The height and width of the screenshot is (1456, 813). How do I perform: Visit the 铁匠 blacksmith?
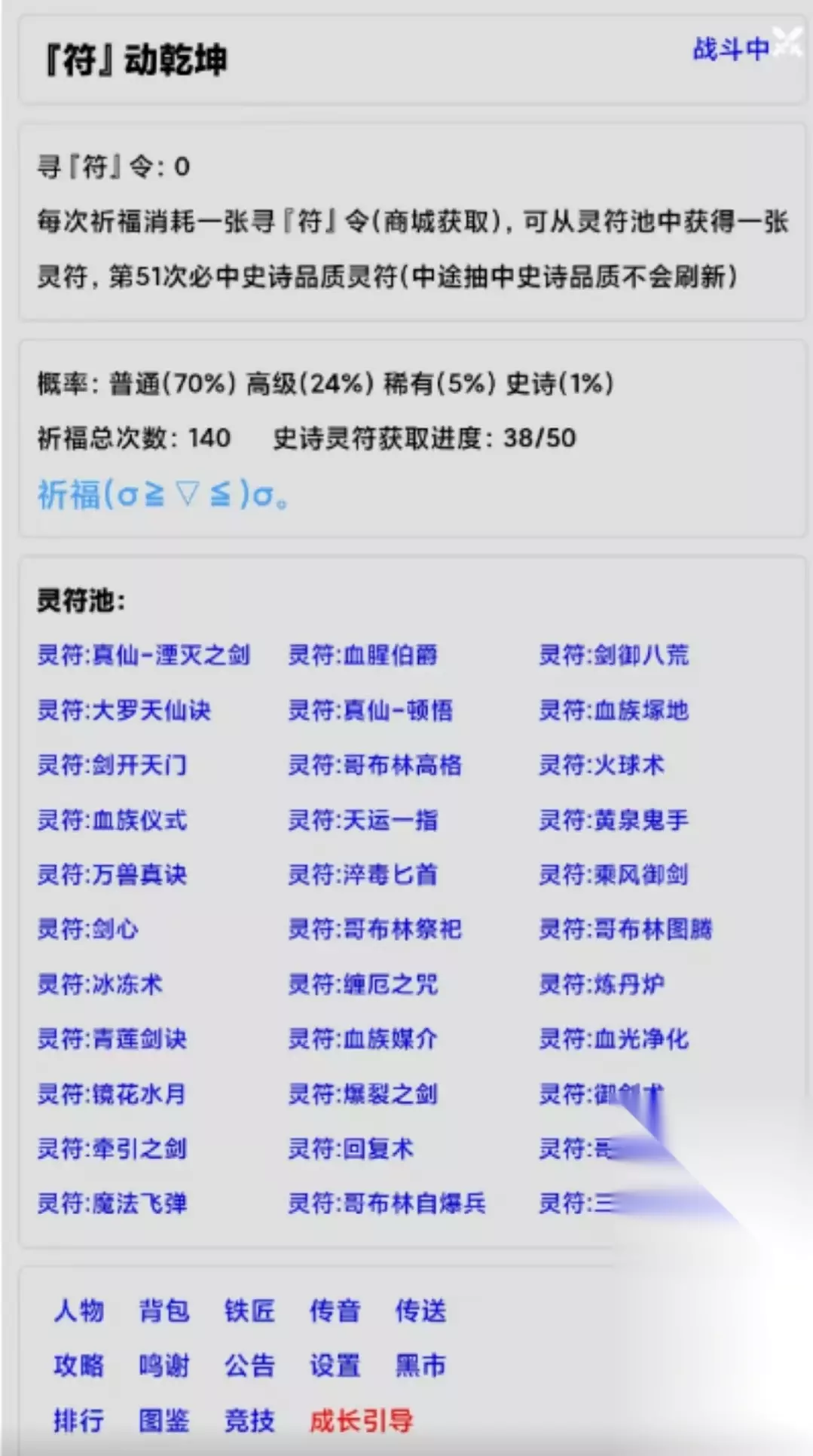pyautogui.click(x=249, y=1311)
